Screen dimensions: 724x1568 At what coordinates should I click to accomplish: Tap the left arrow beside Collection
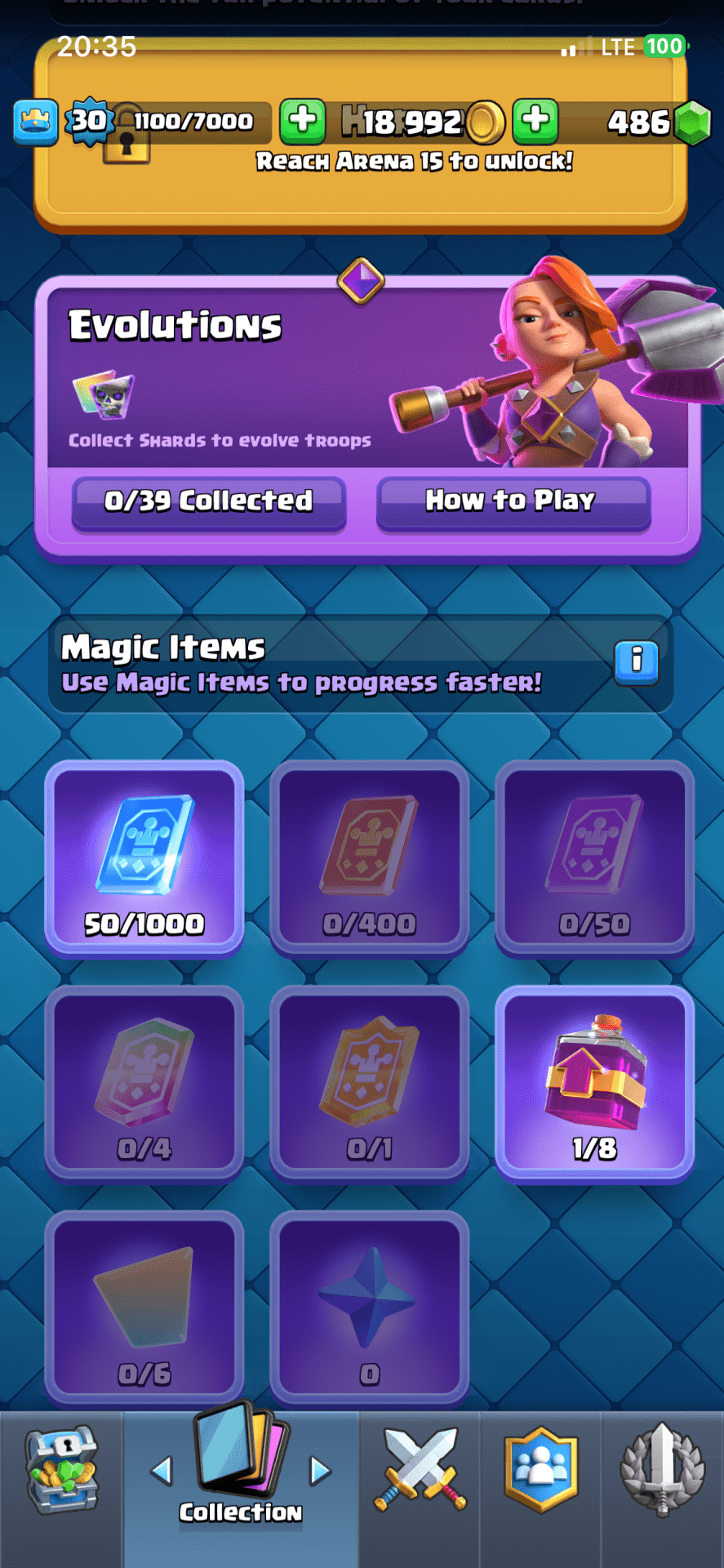pyautogui.click(x=162, y=1472)
